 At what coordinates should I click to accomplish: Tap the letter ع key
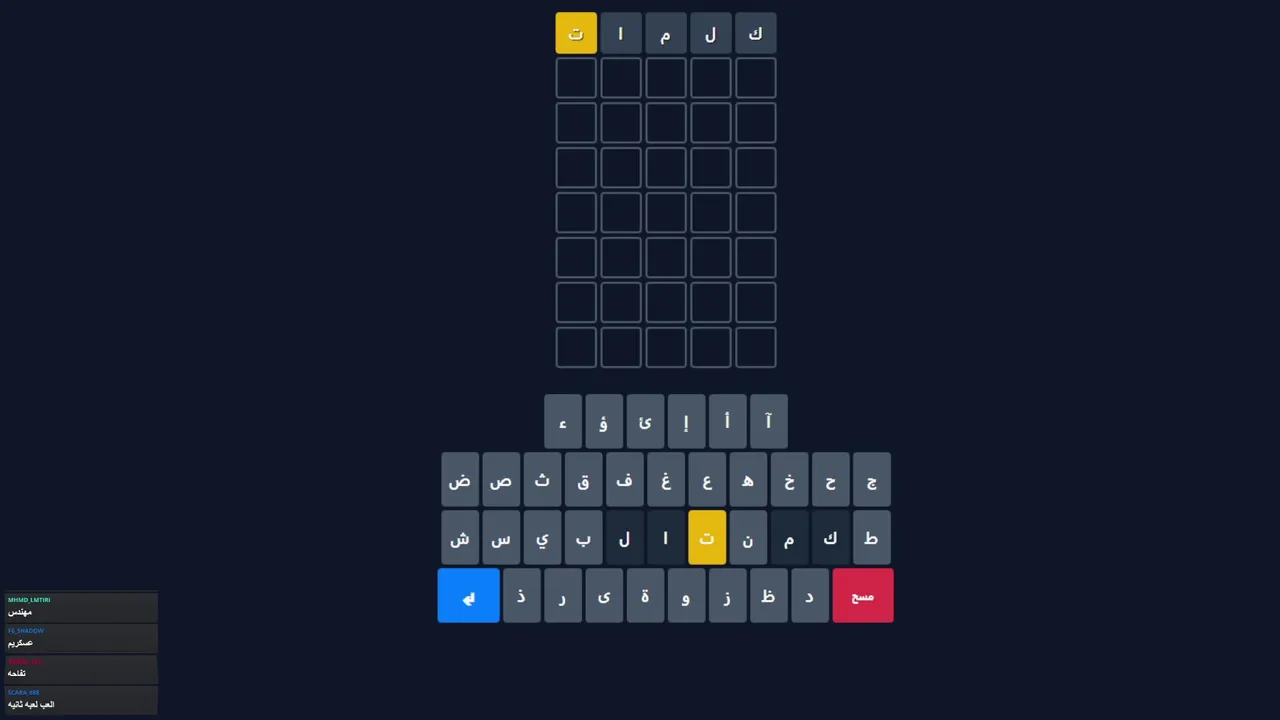tap(706, 481)
